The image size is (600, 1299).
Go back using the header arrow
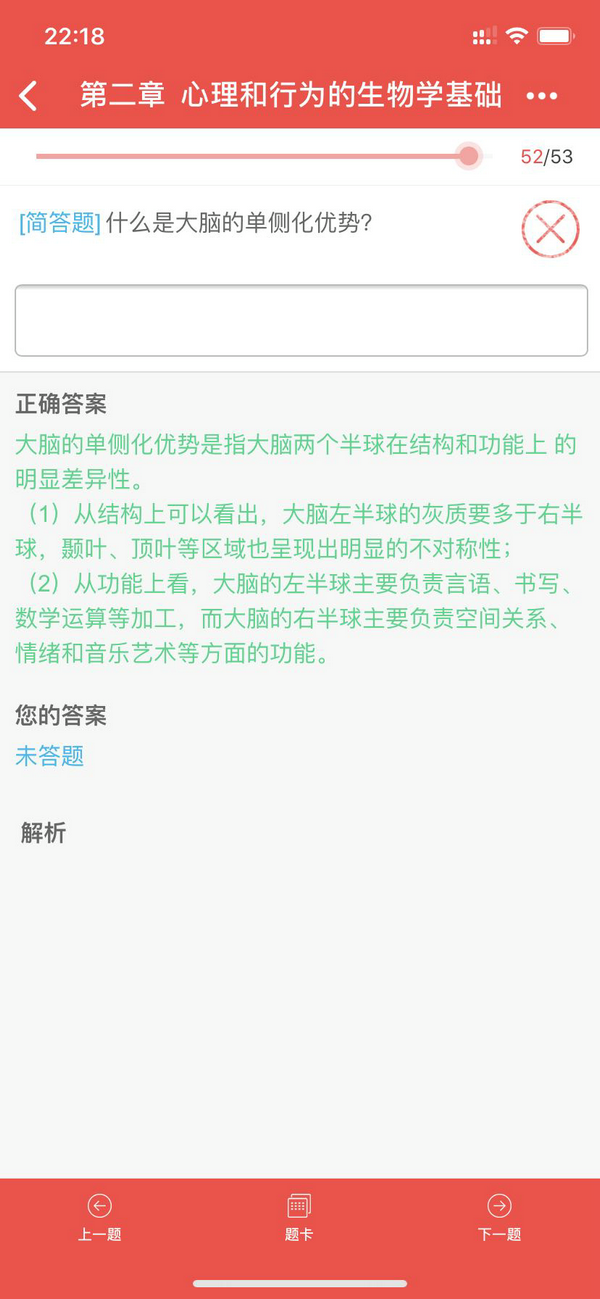(29, 96)
